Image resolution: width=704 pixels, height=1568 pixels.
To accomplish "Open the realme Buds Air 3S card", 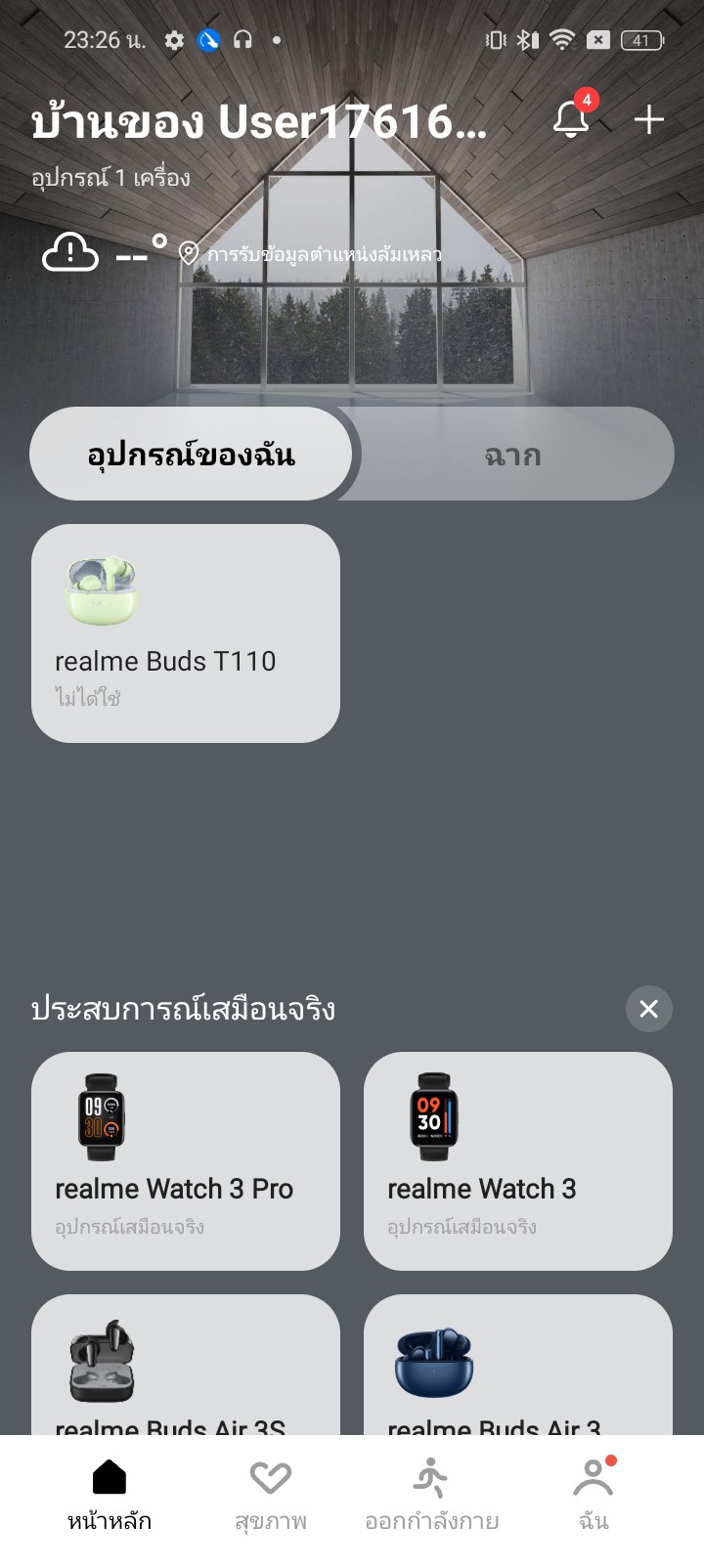I will tap(186, 1369).
